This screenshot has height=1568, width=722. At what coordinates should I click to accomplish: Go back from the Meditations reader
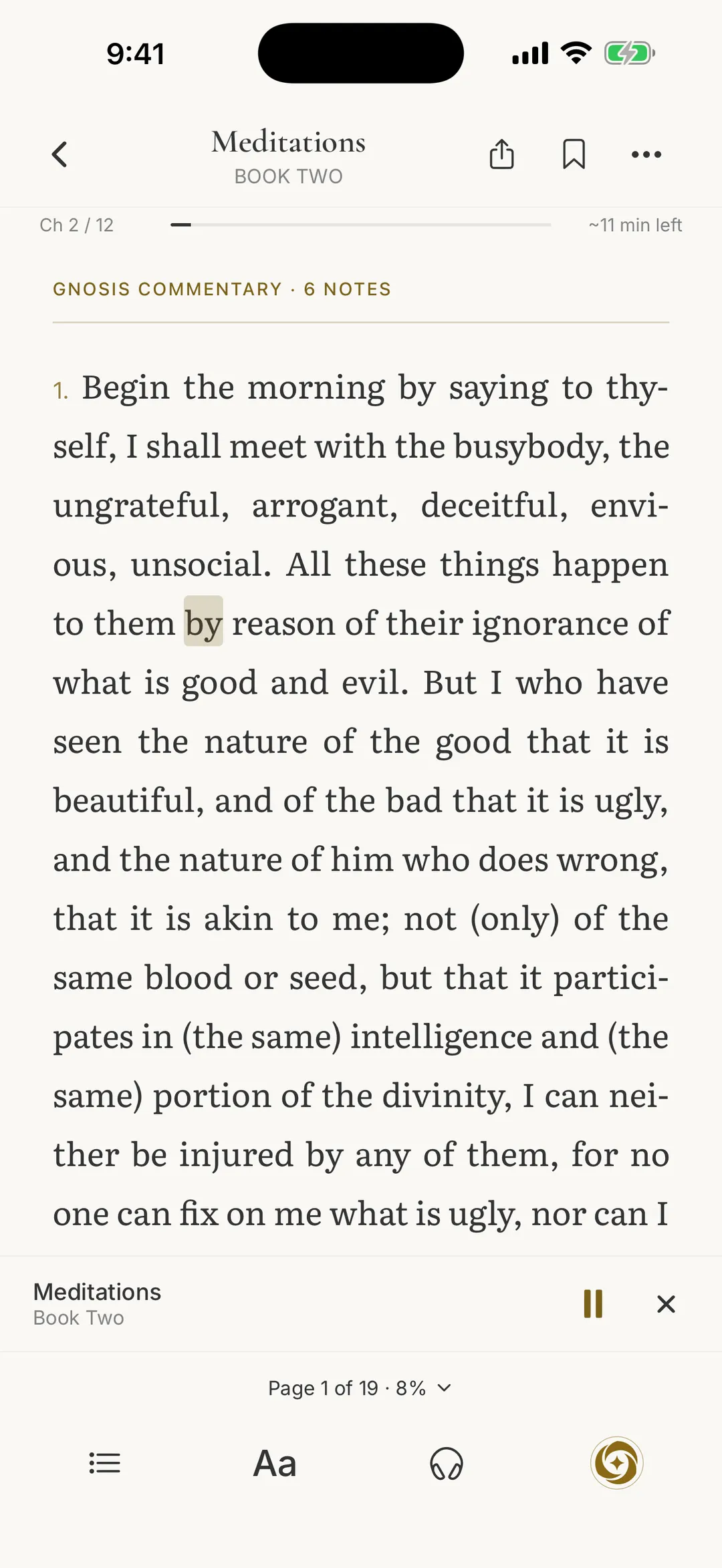point(59,154)
